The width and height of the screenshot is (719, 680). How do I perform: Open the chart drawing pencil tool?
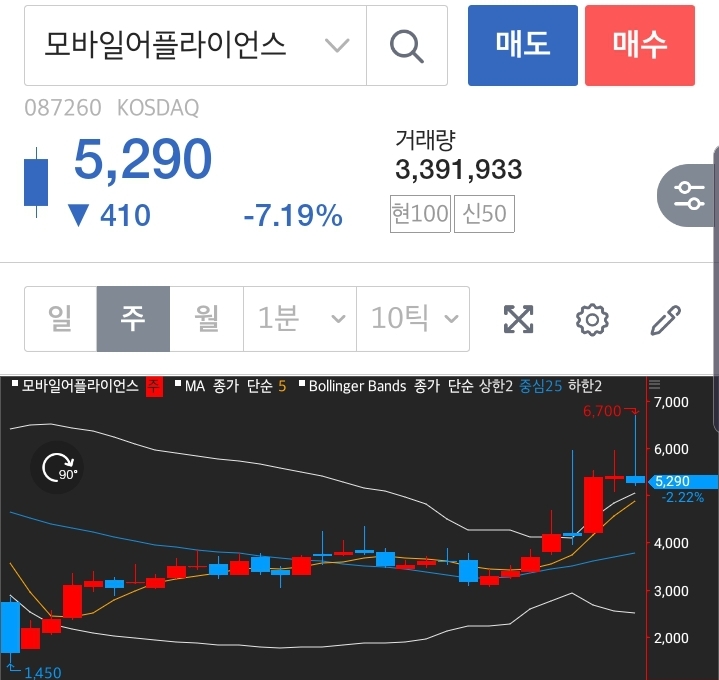(665, 320)
